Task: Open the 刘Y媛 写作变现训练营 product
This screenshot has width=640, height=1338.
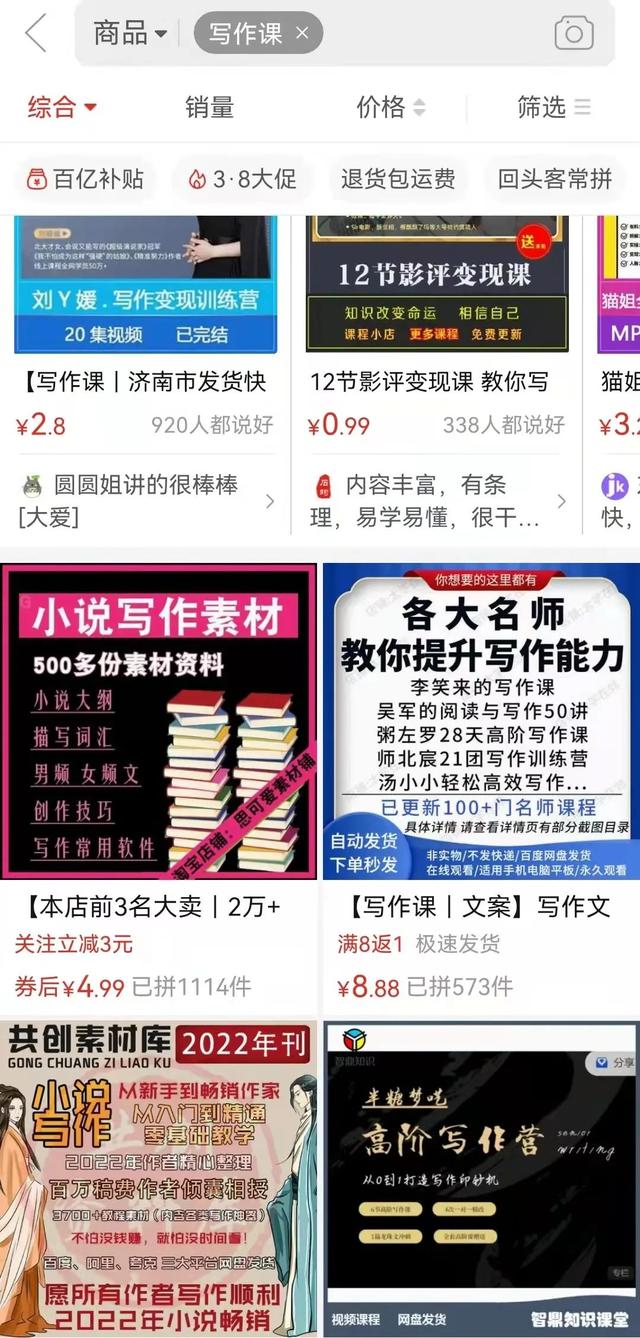Action: coord(144,300)
